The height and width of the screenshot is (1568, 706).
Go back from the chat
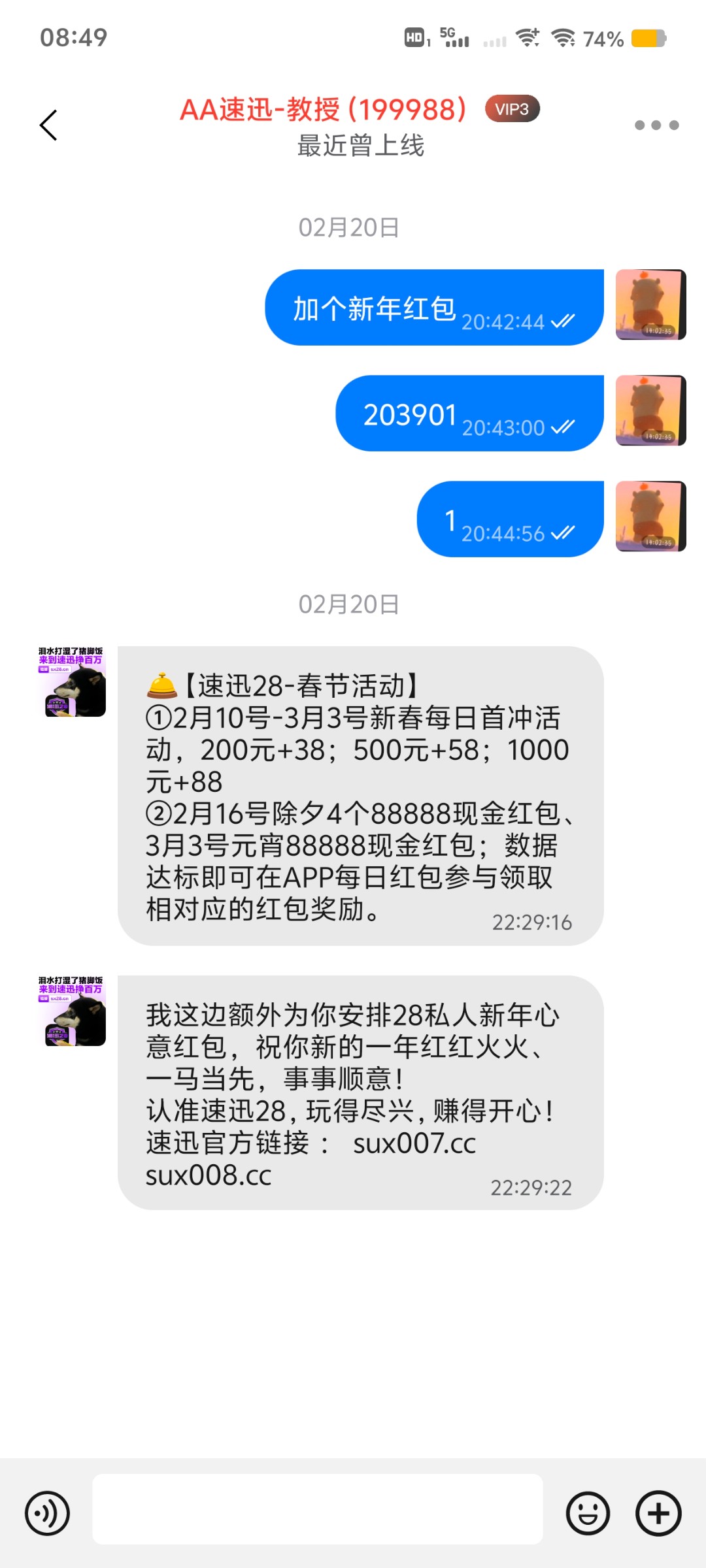coord(48,125)
